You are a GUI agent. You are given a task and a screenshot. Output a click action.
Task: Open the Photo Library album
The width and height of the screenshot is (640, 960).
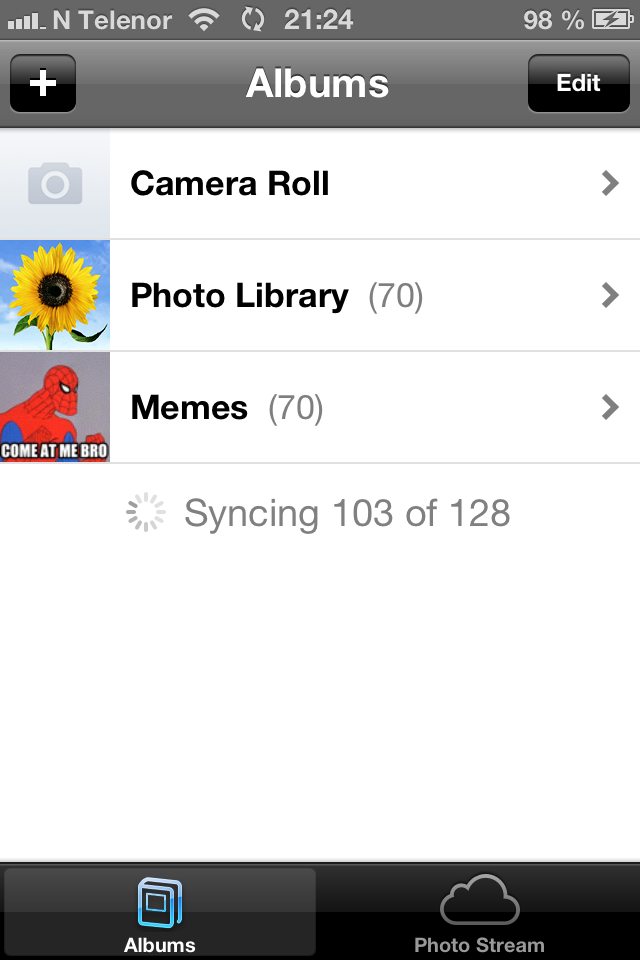point(320,296)
